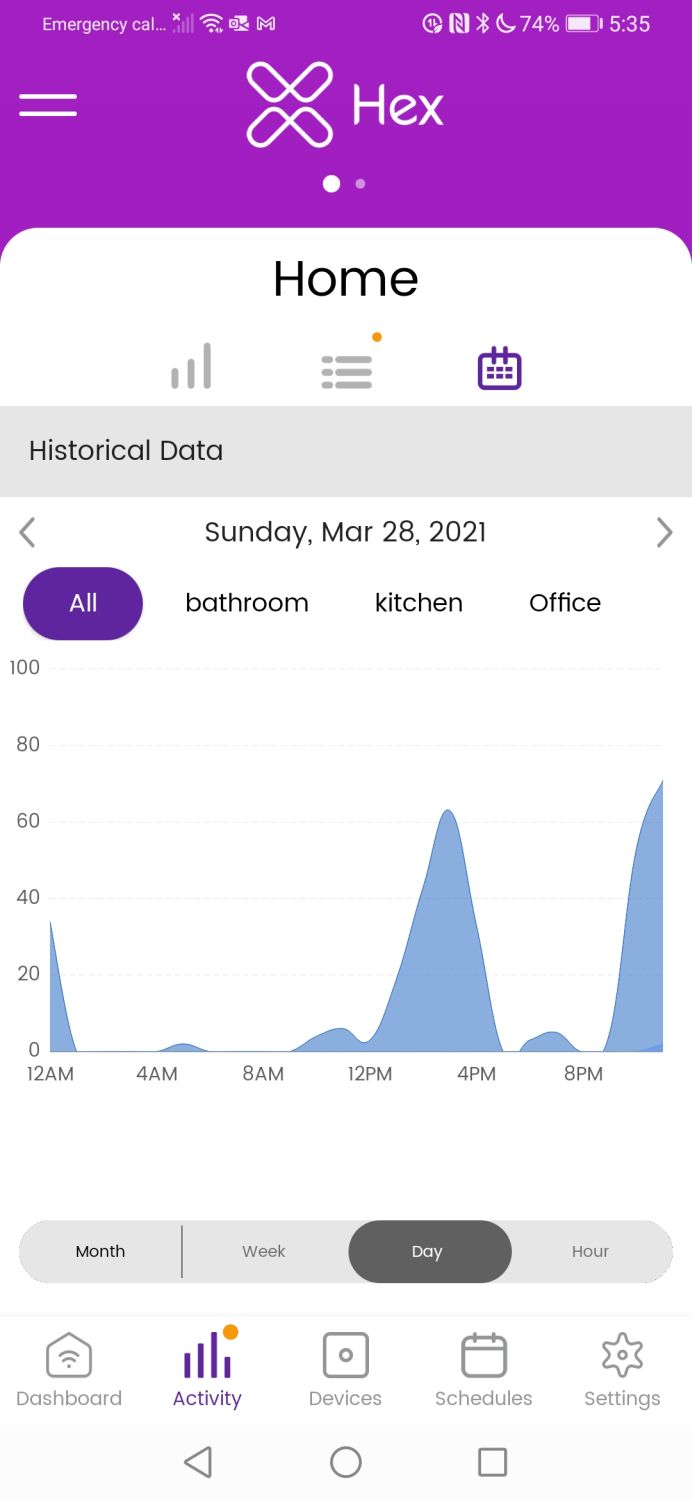Open the Dashboard tab
Image resolution: width=692 pixels, height=1500 pixels.
[x=69, y=1371]
